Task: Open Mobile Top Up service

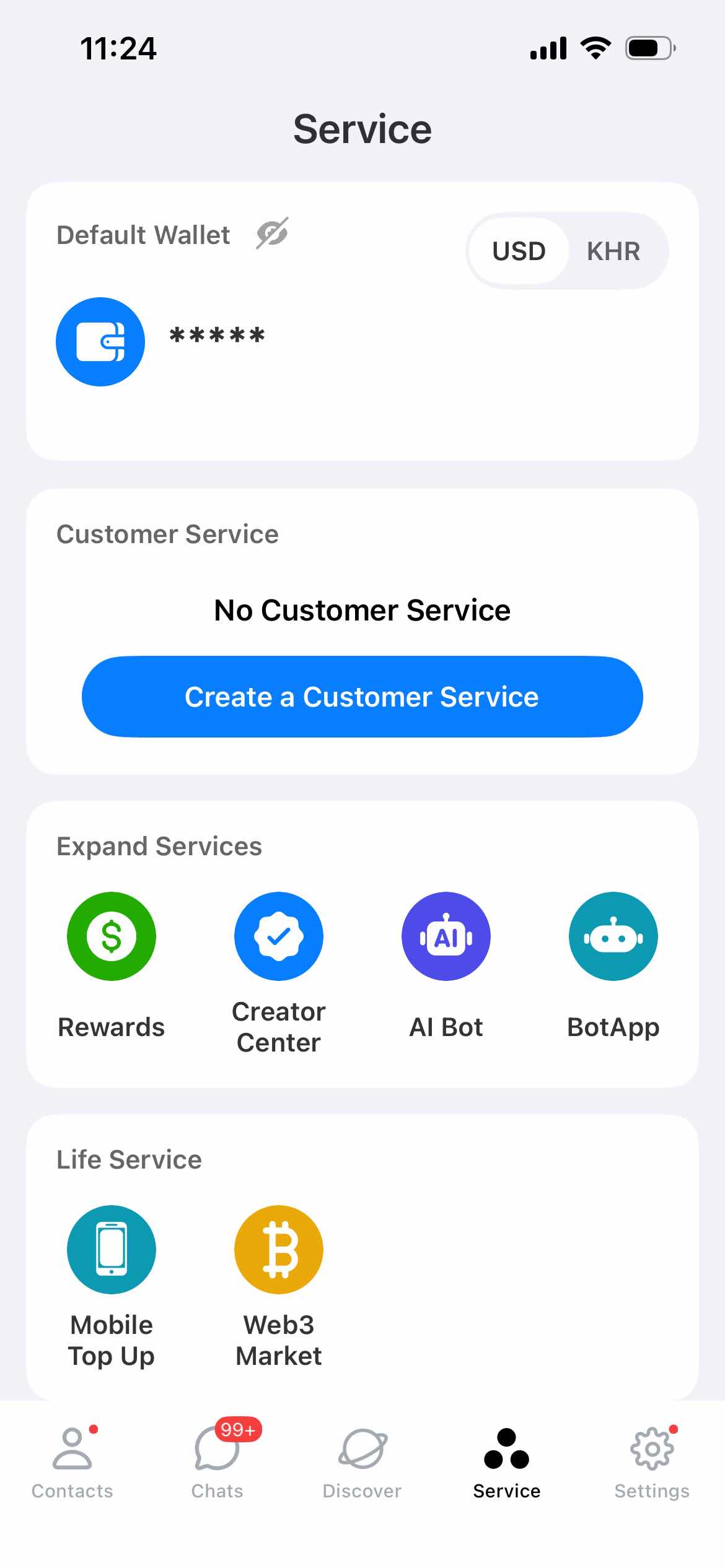Action: [112, 1250]
